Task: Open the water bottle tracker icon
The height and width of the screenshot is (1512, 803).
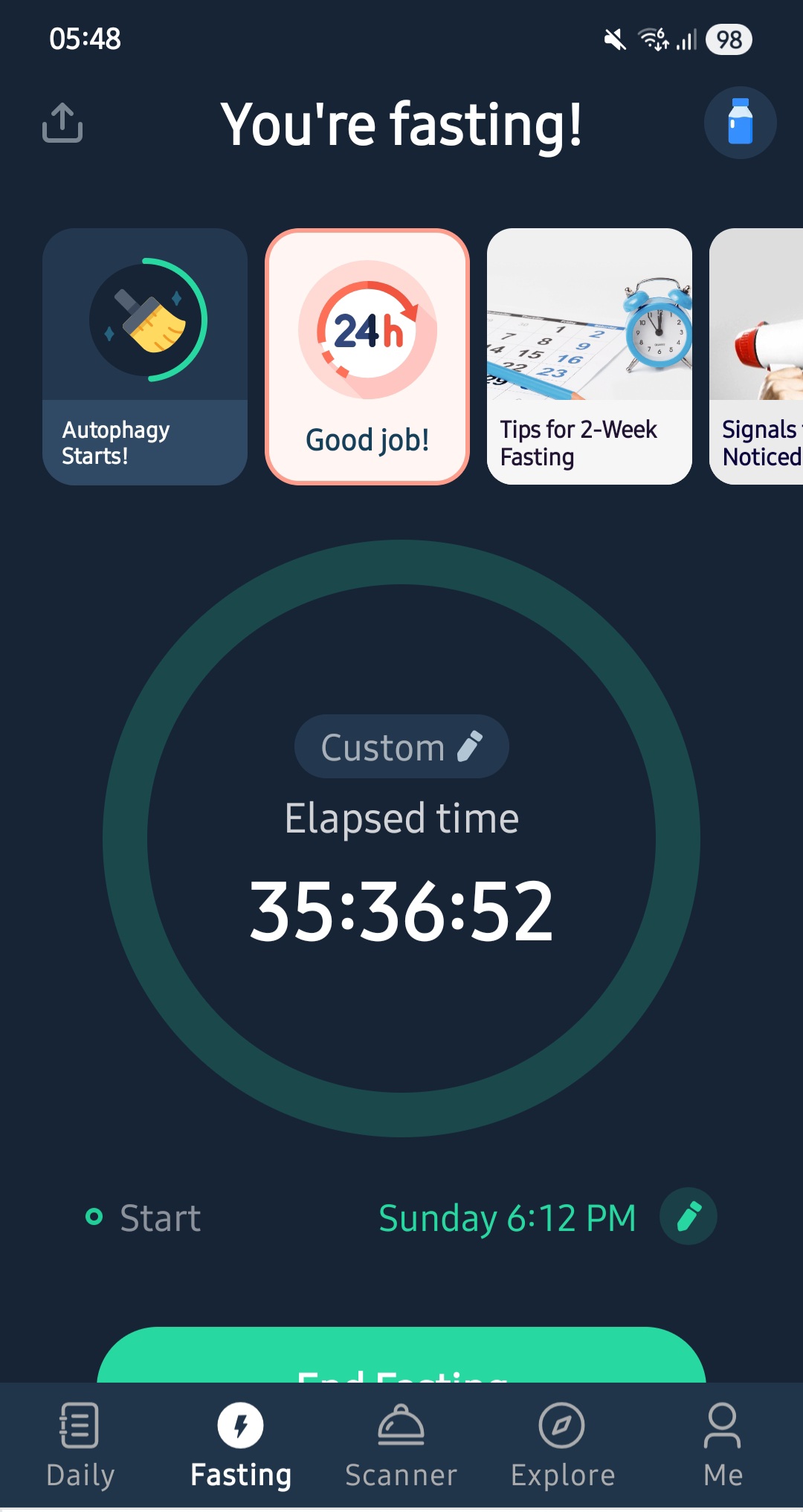Action: click(740, 123)
